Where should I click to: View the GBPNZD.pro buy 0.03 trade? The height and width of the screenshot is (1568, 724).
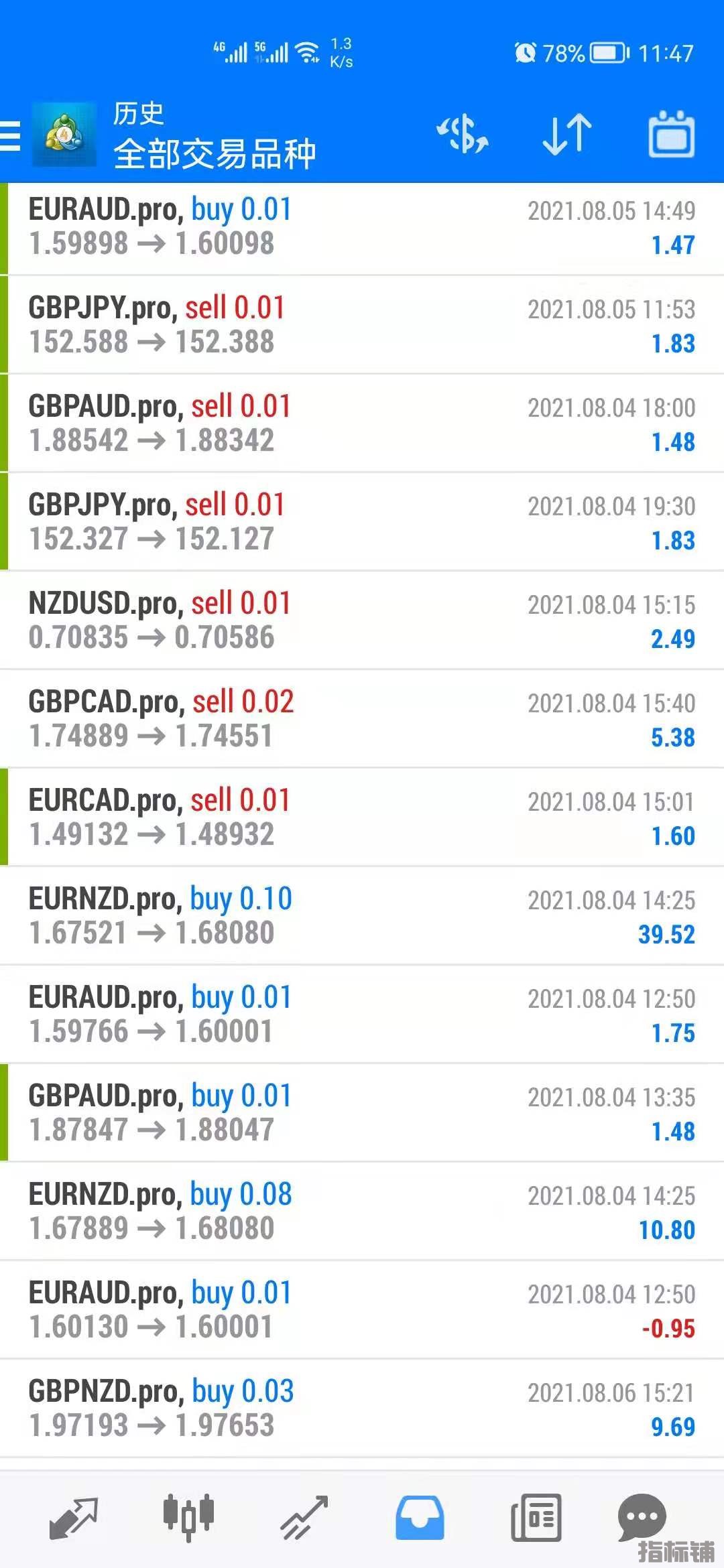coord(362,1409)
